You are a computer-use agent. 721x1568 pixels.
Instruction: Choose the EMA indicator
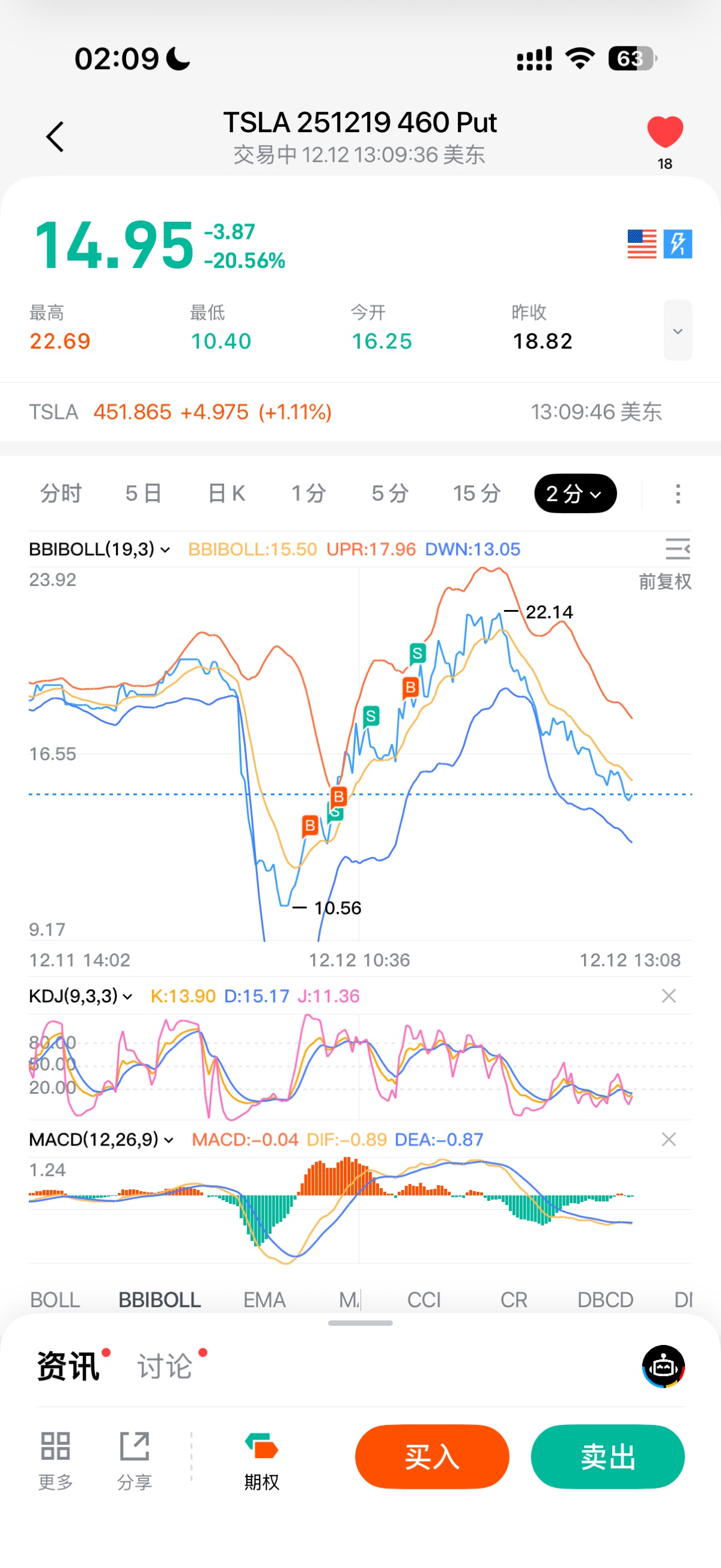(x=264, y=1299)
